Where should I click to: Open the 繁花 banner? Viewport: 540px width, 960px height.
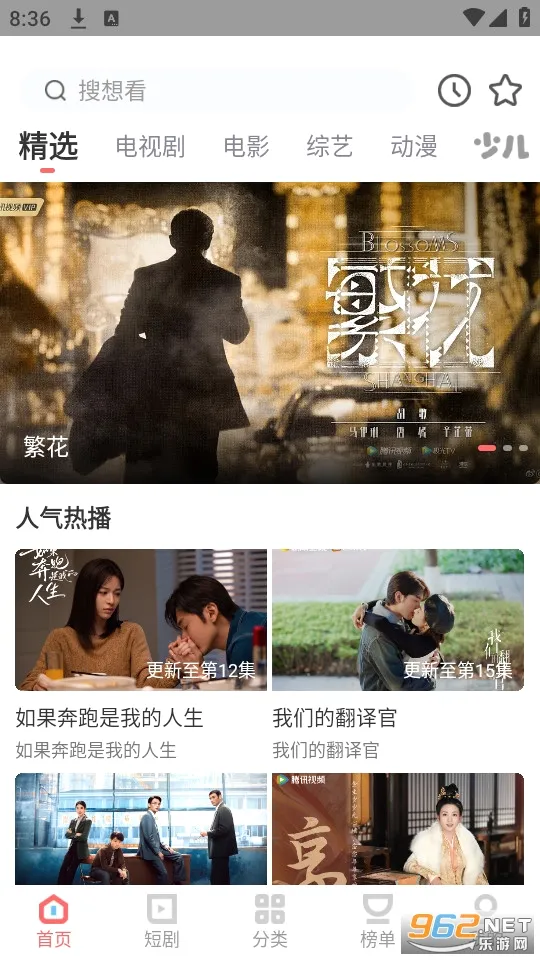pyautogui.click(x=270, y=332)
